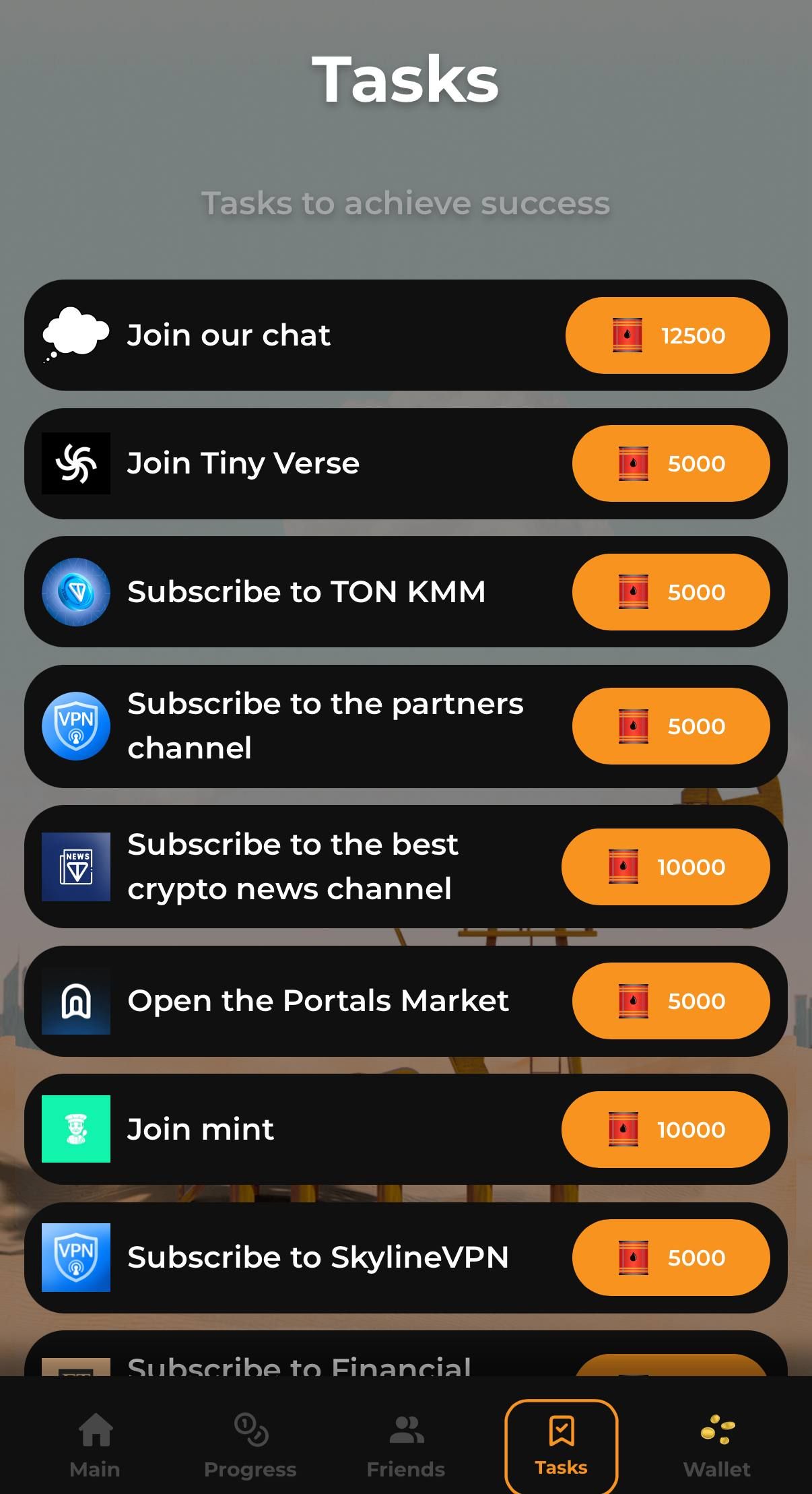Claim 12500 reward for Join our chat

(669, 335)
